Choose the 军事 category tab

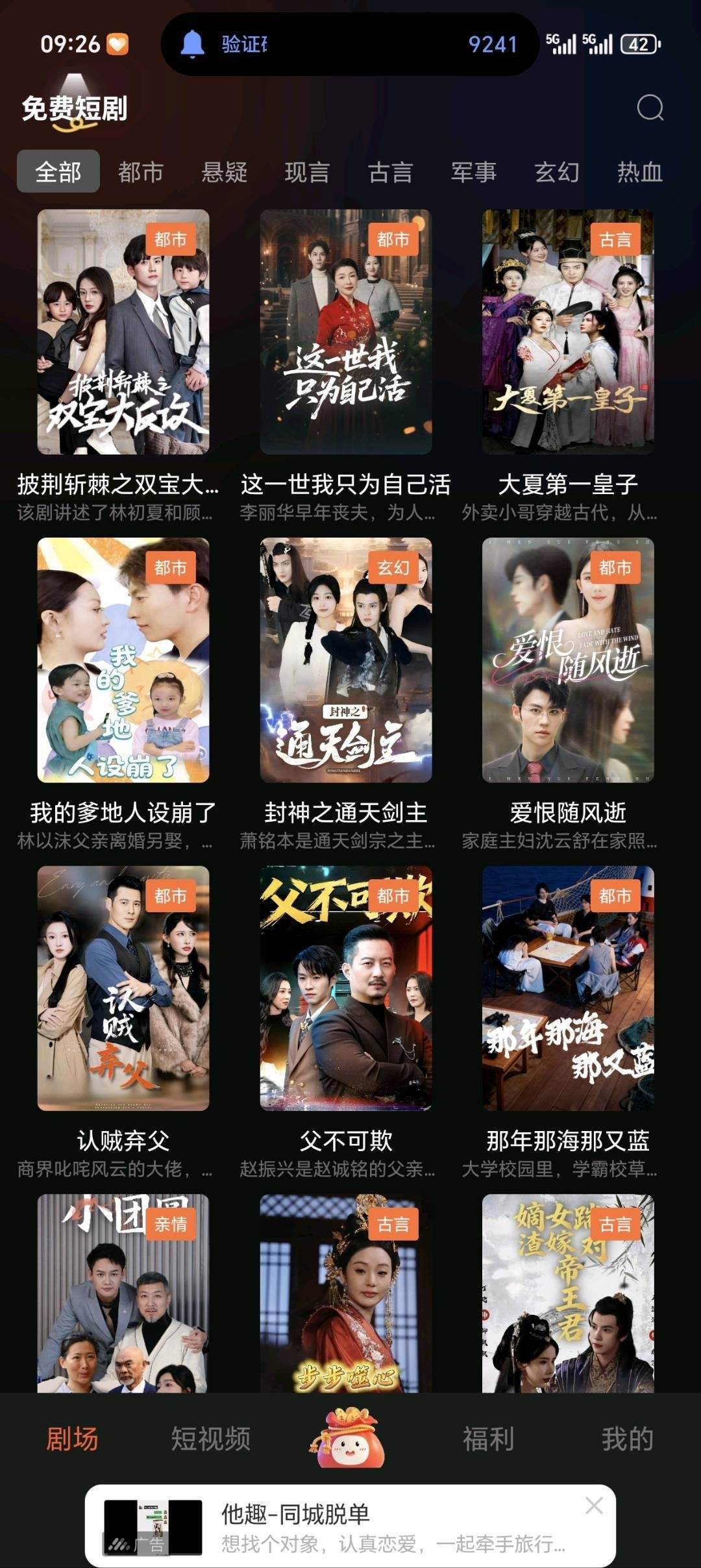pyautogui.click(x=473, y=172)
